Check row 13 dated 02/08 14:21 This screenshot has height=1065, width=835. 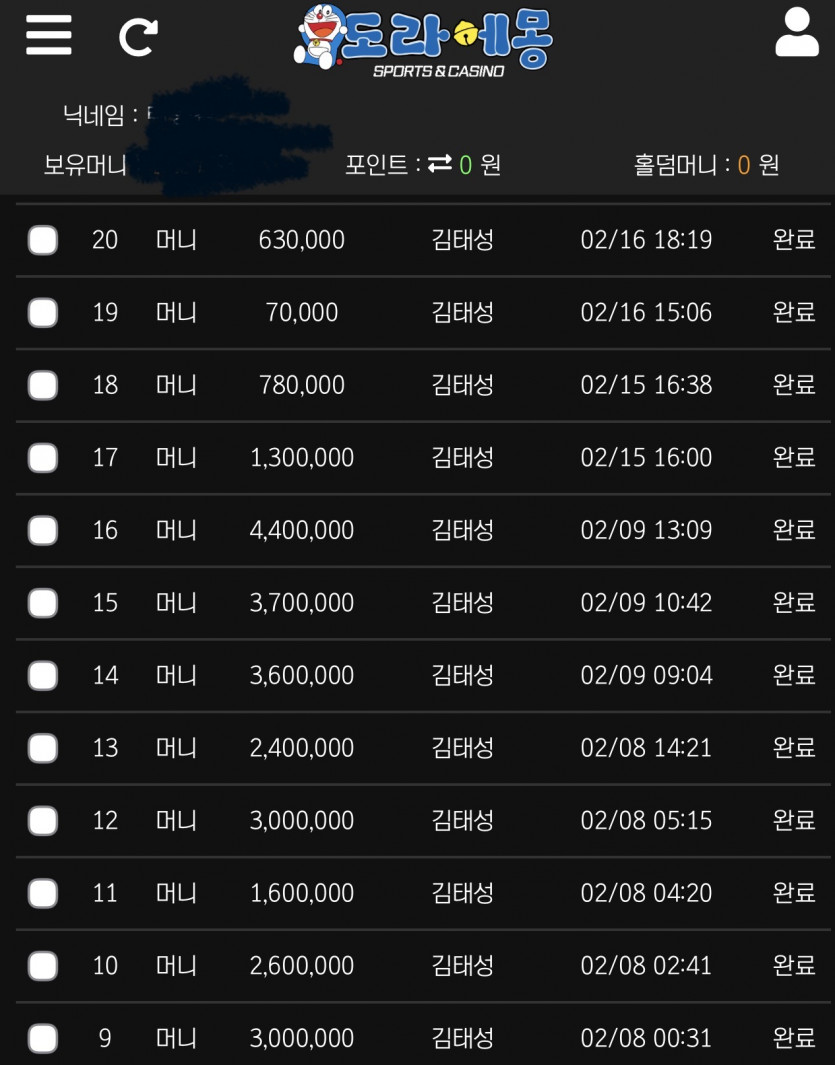pyautogui.click(x=43, y=748)
